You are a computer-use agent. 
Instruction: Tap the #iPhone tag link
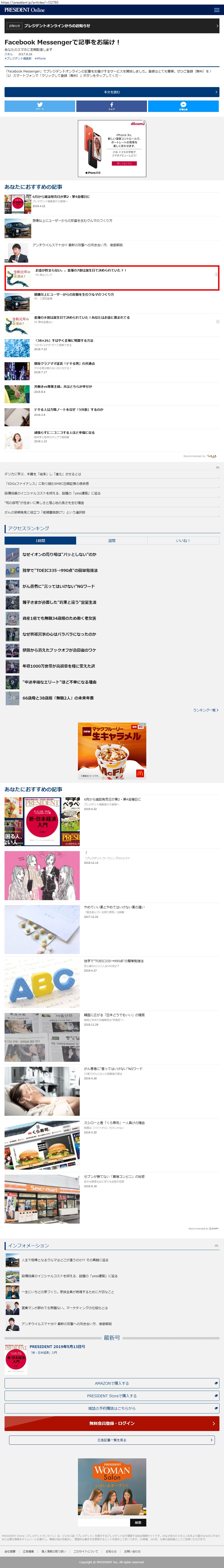tap(40, 58)
